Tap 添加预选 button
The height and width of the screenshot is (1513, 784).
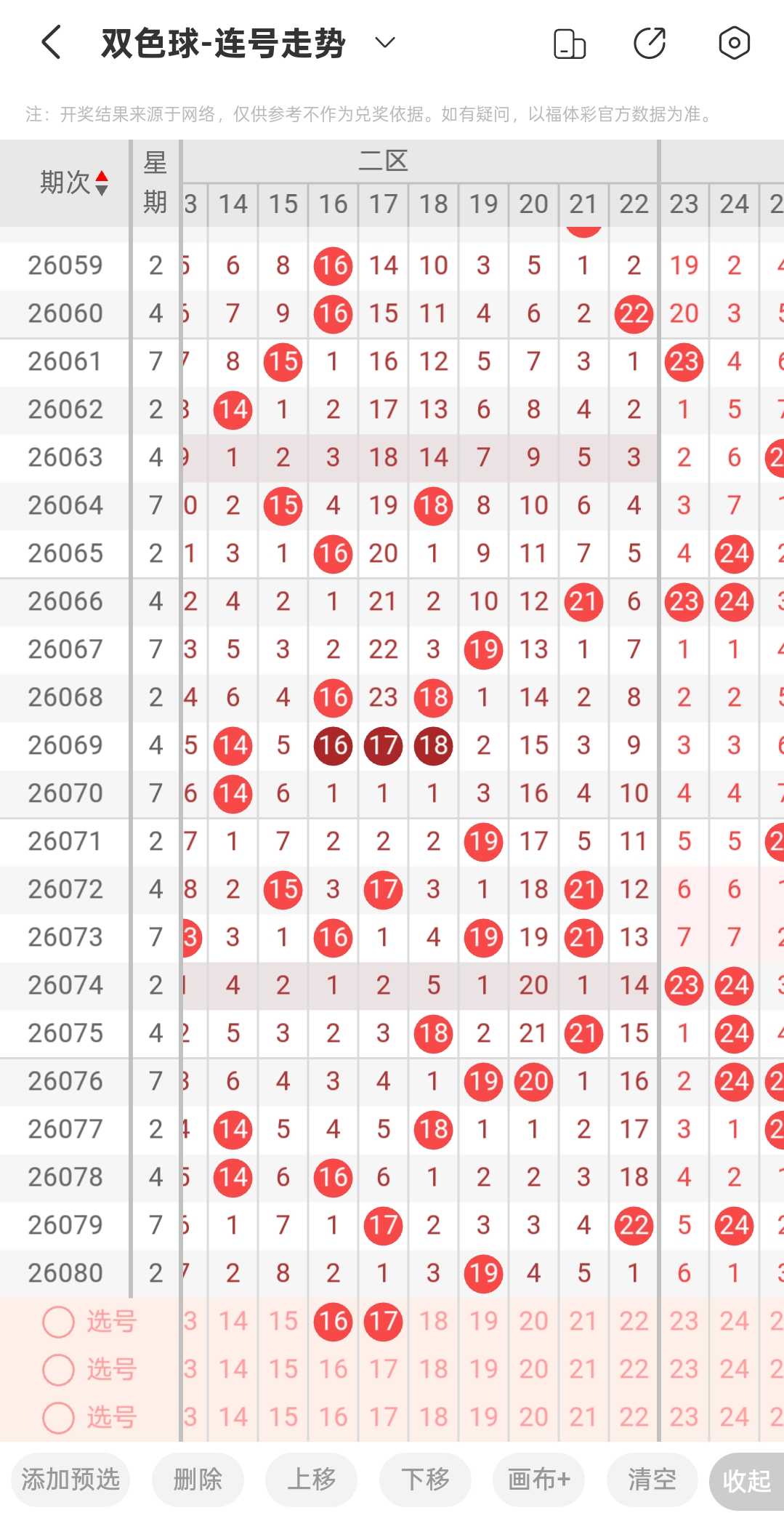pos(70,1480)
